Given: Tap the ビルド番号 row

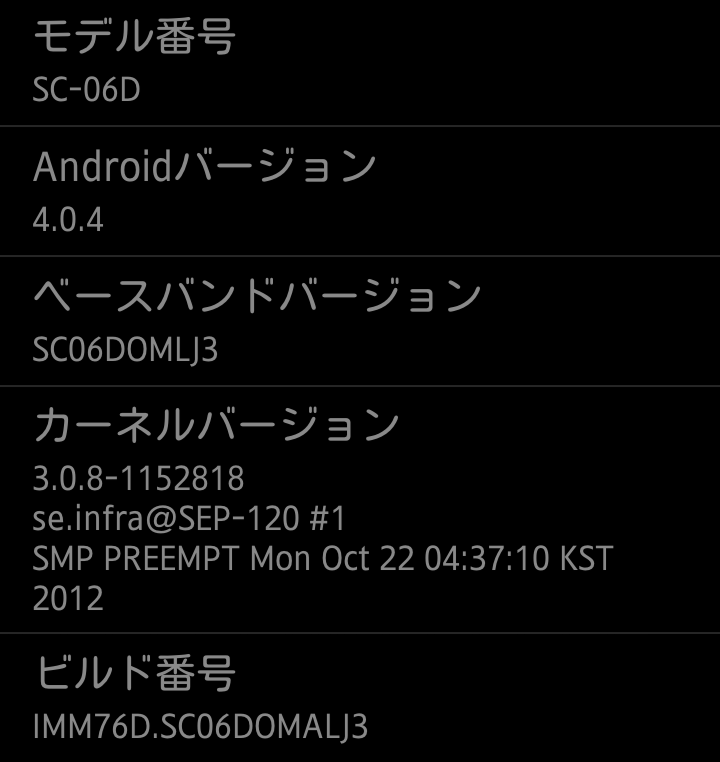Looking at the screenshot, I should (x=360, y=698).
